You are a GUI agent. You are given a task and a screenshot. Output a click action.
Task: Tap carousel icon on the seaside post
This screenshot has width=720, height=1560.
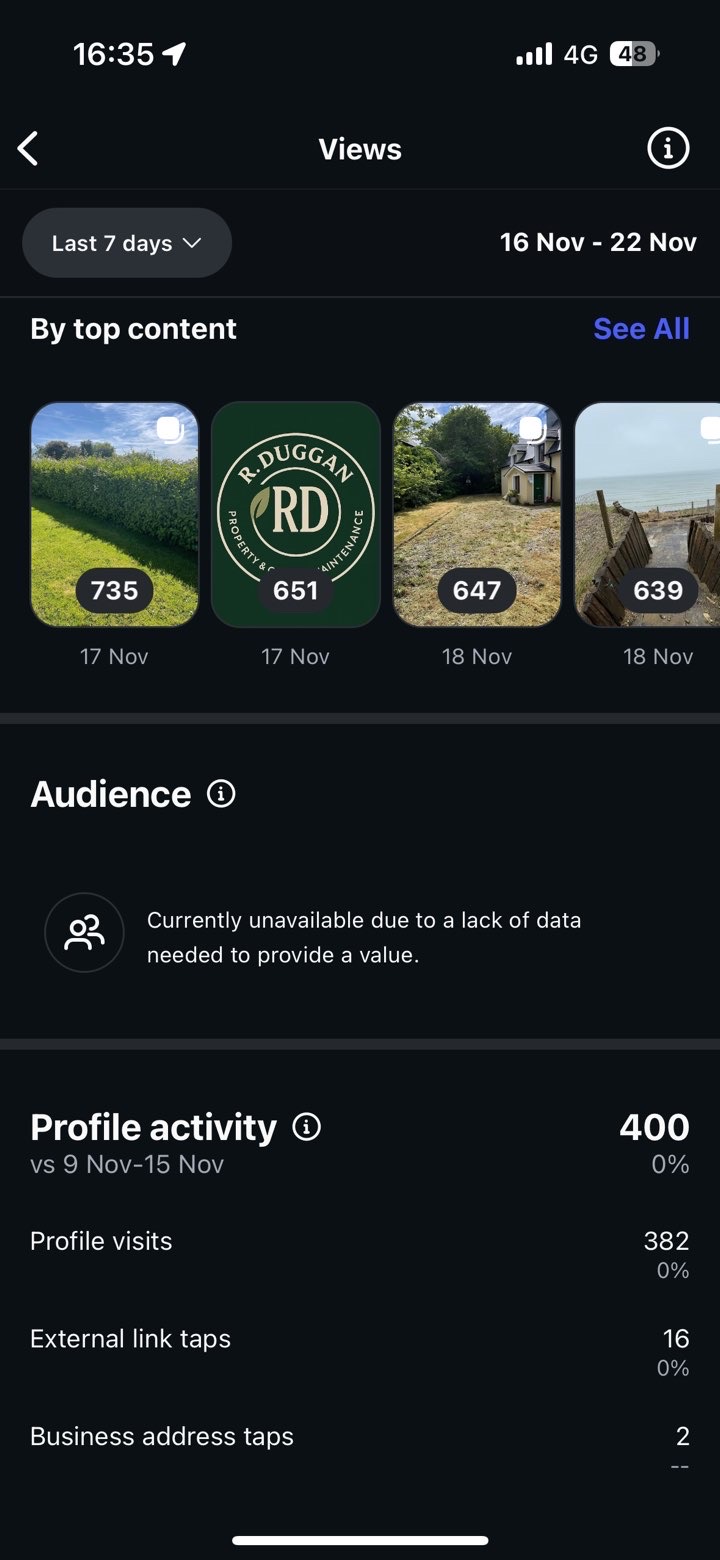pyautogui.click(x=710, y=426)
